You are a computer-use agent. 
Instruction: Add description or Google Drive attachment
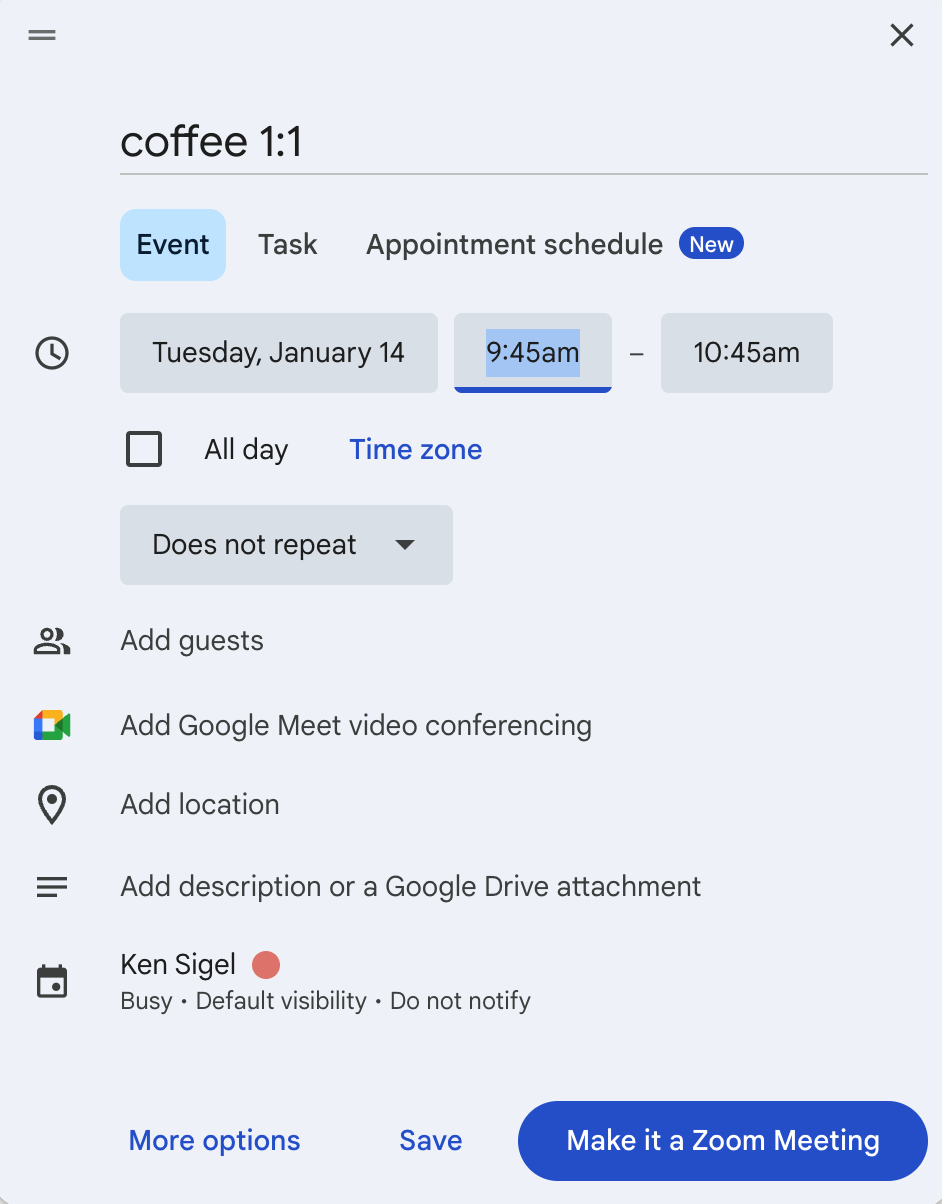point(410,887)
